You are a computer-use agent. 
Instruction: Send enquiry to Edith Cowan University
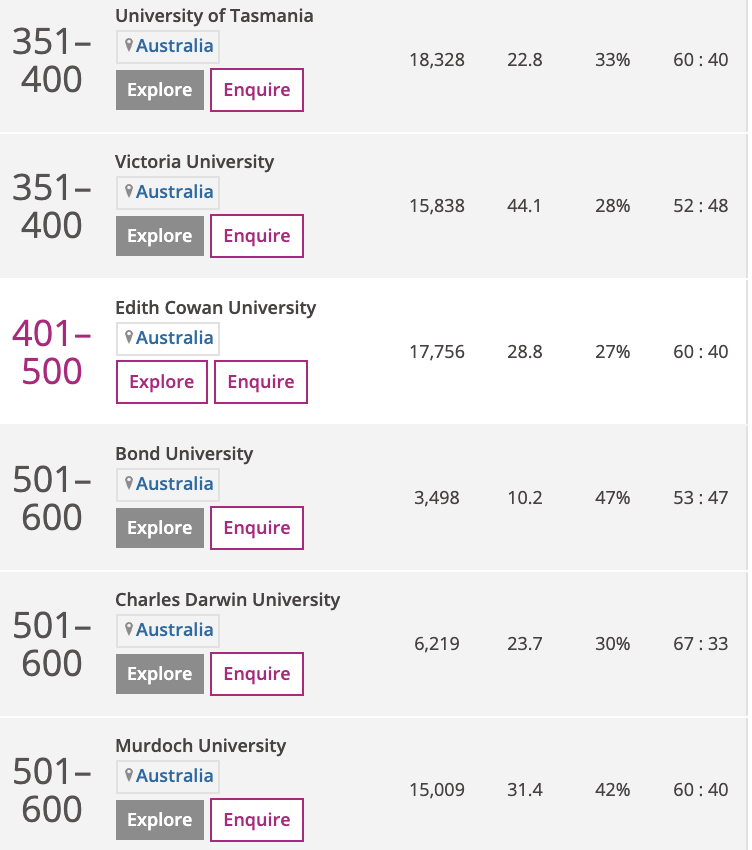pyautogui.click(x=260, y=382)
